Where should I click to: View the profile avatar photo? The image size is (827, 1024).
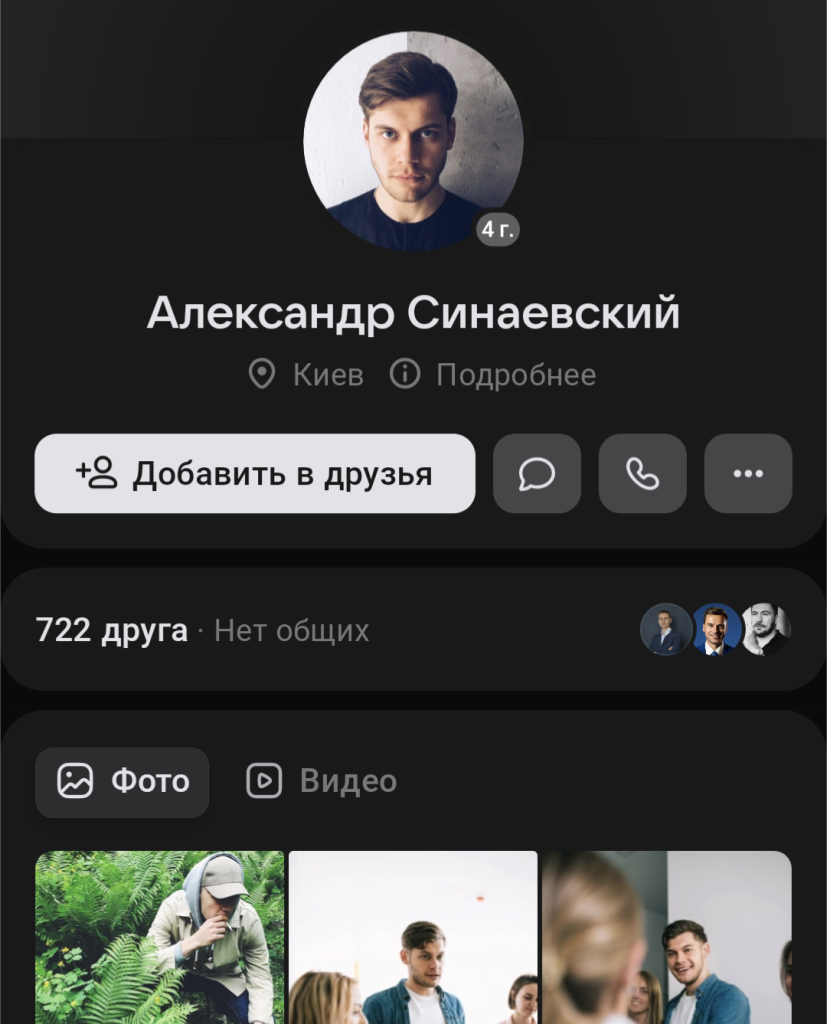coord(412,140)
